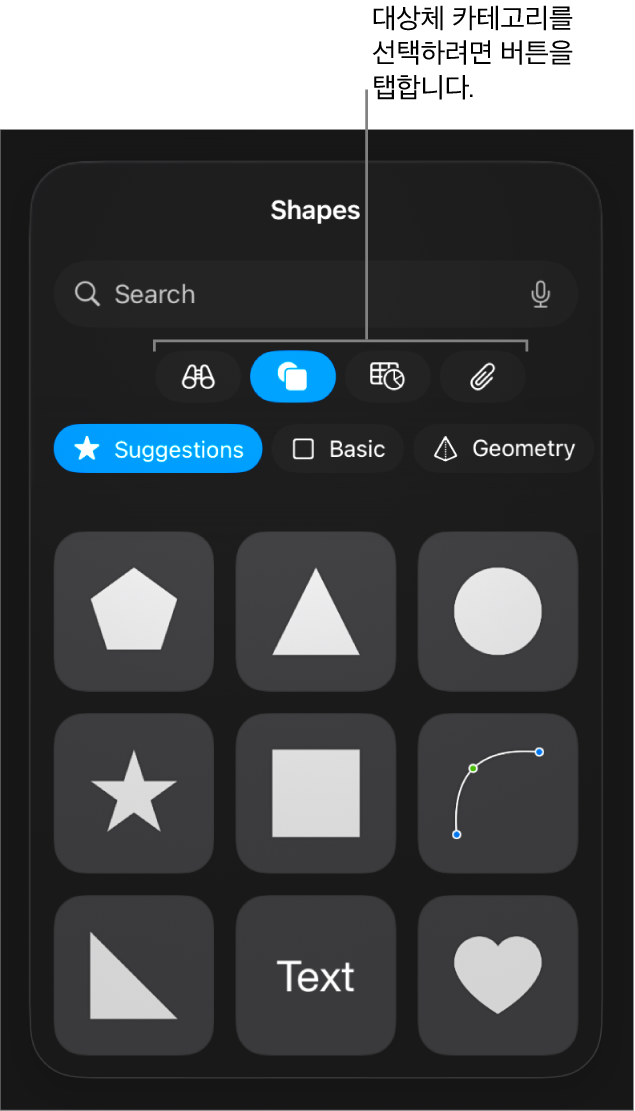Insert the pentagon shape
Image resolution: width=635 pixels, height=1111 pixels.
(x=134, y=611)
